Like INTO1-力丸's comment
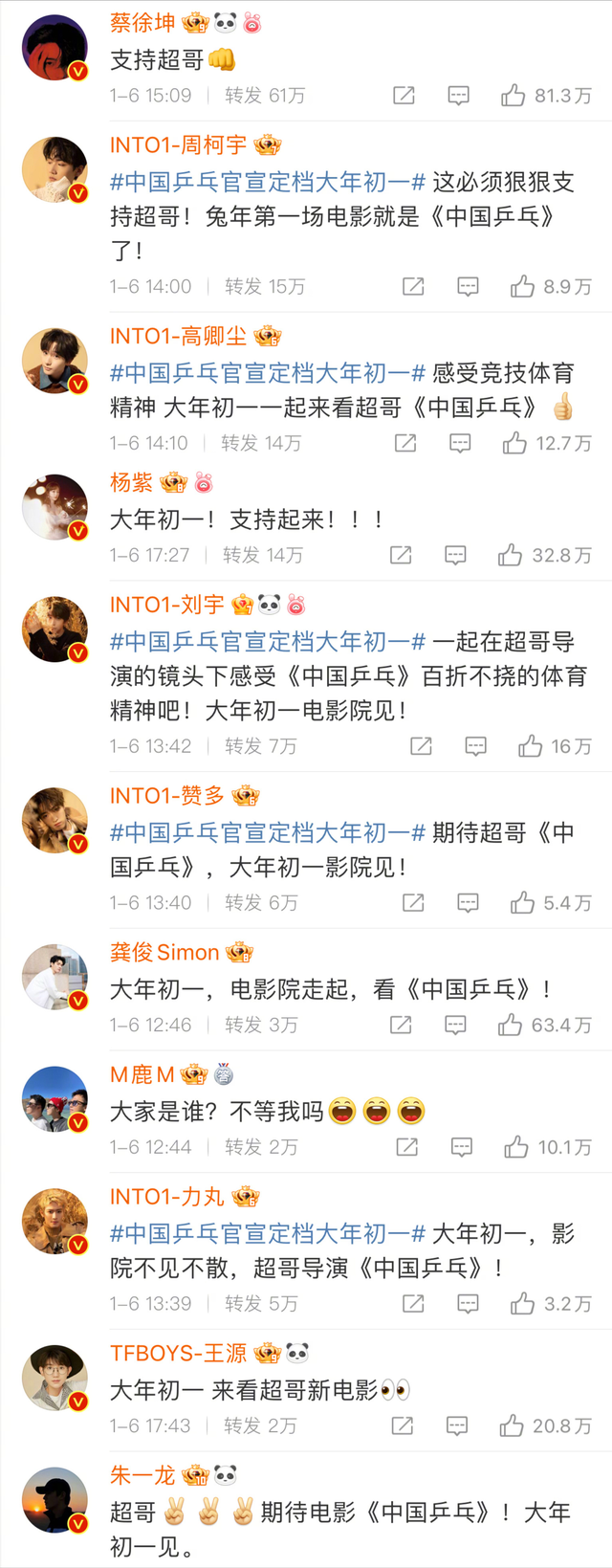Screen dimensions: 612x1568 pos(522,1304)
